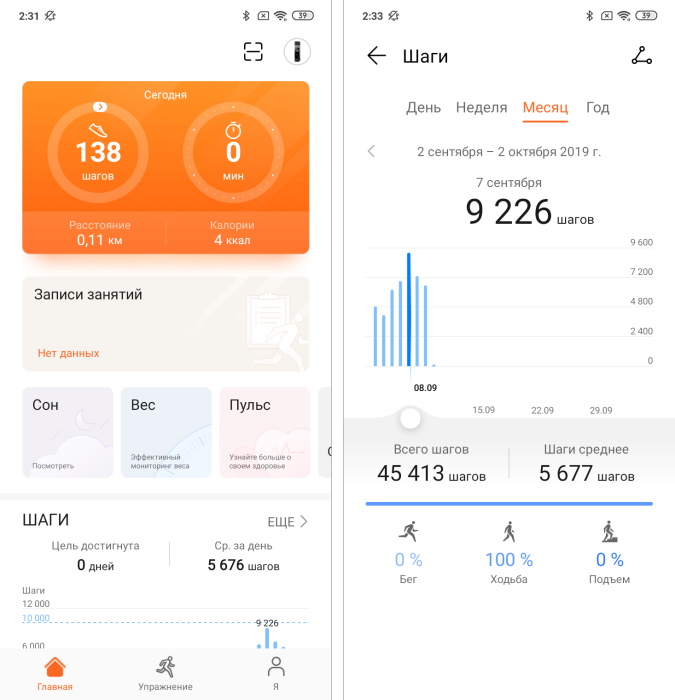
Task: Go back from the Шаги screen
Action: click(376, 56)
